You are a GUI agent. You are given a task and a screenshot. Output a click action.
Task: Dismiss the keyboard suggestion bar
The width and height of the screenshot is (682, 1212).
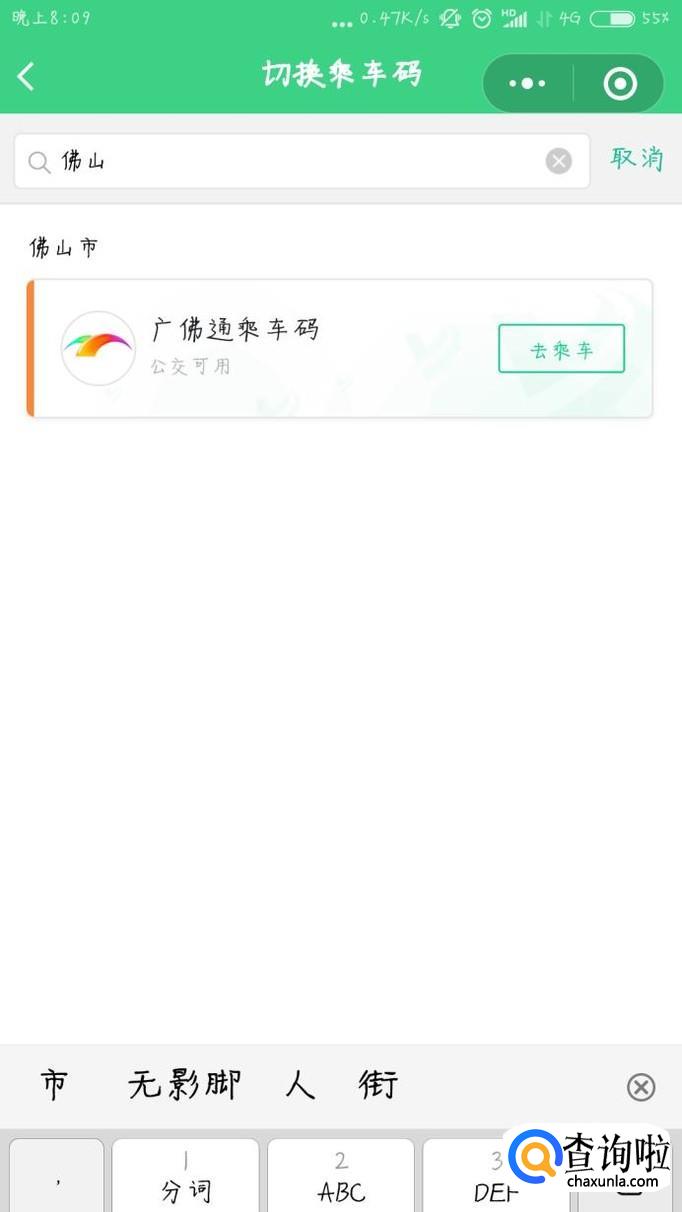click(640, 1087)
